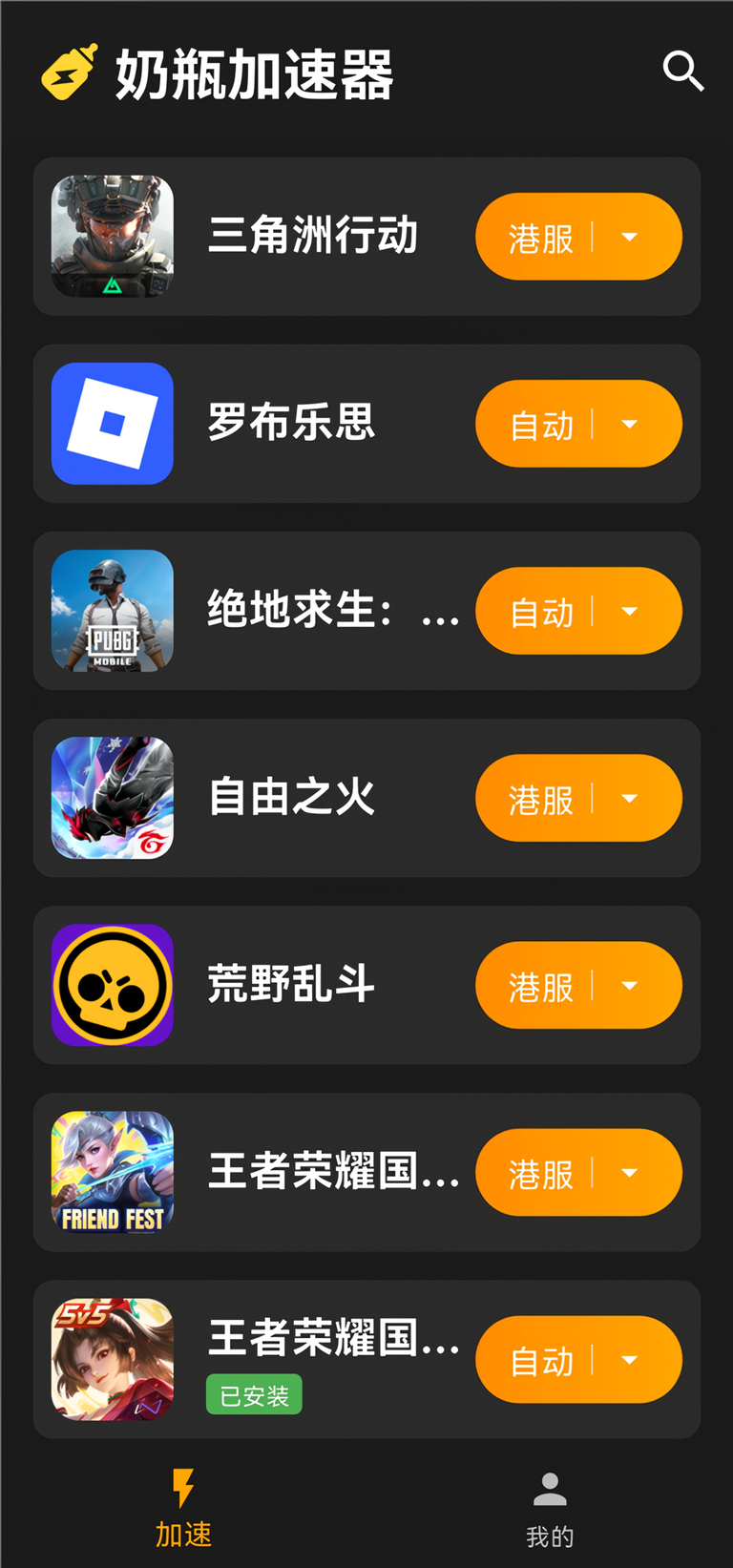The width and height of the screenshot is (733, 1568).
Task: Tap the Free Fire 自由之火 icon
Action: tap(112, 798)
